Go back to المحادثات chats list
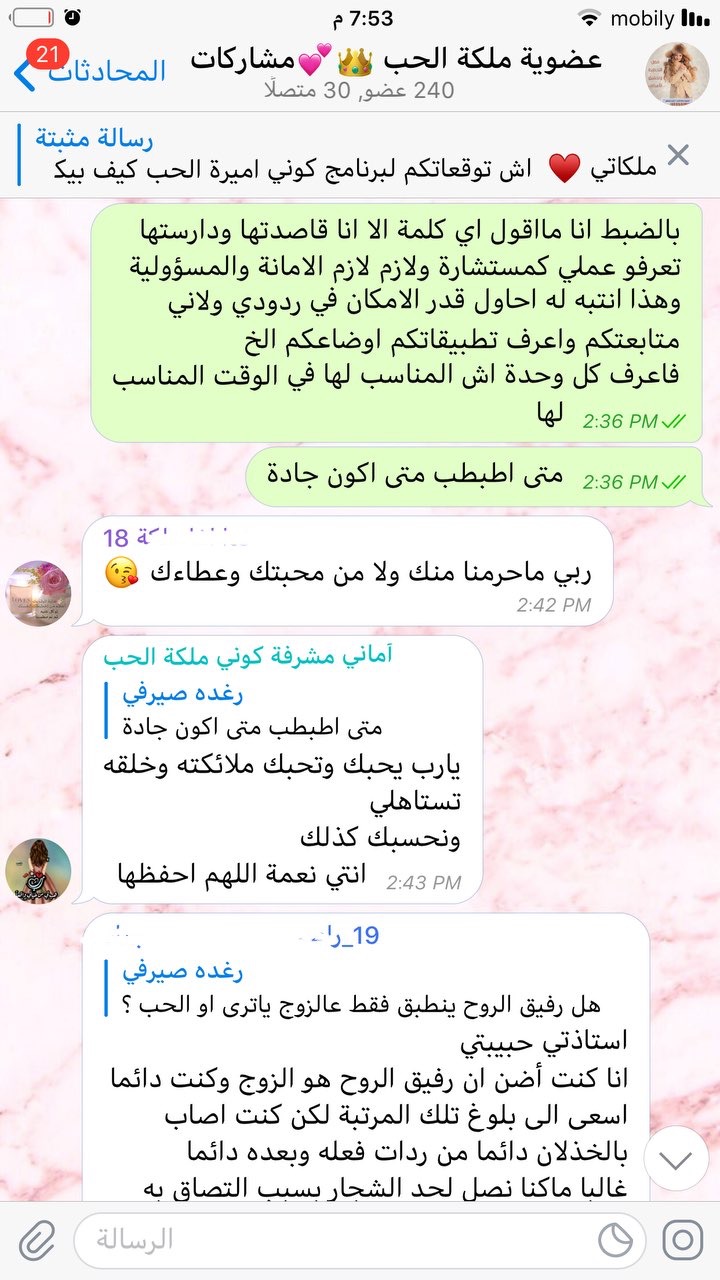 pyautogui.click(x=88, y=73)
